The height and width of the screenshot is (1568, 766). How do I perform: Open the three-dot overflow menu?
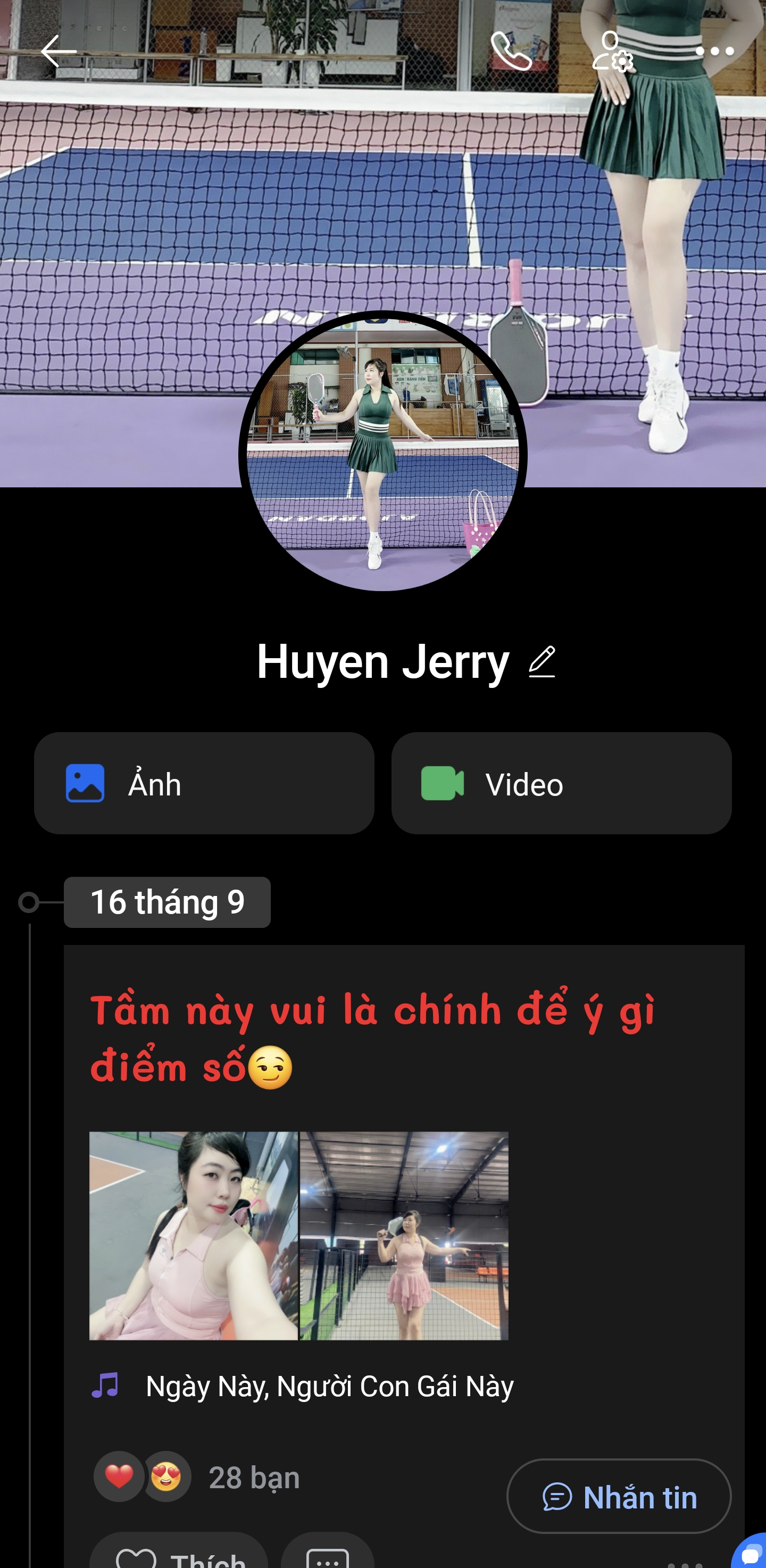(714, 52)
